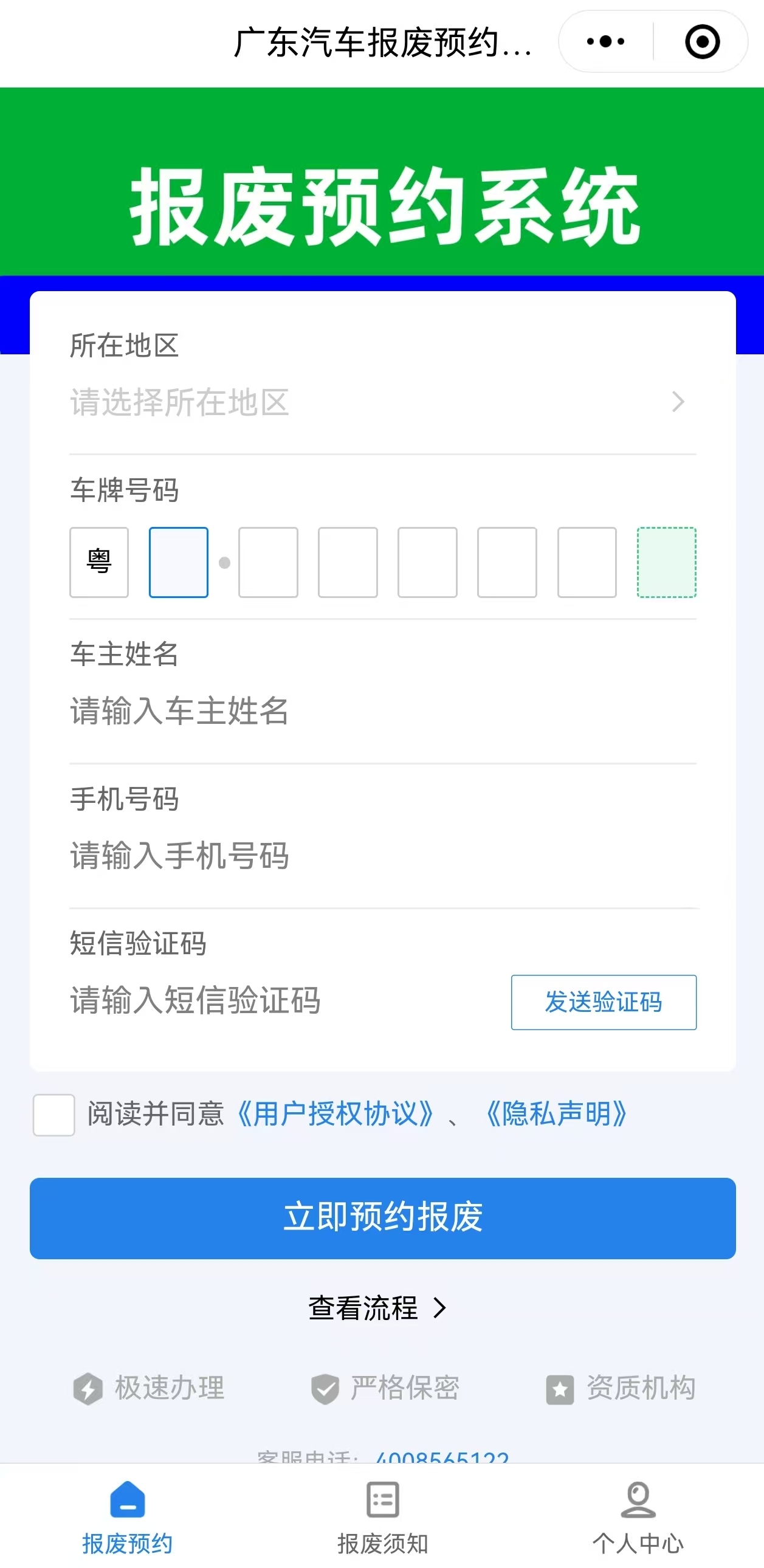The width and height of the screenshot is (764, 1568).
Task: Click the 发送验证码 button
Action: [x=604, y=1003]
